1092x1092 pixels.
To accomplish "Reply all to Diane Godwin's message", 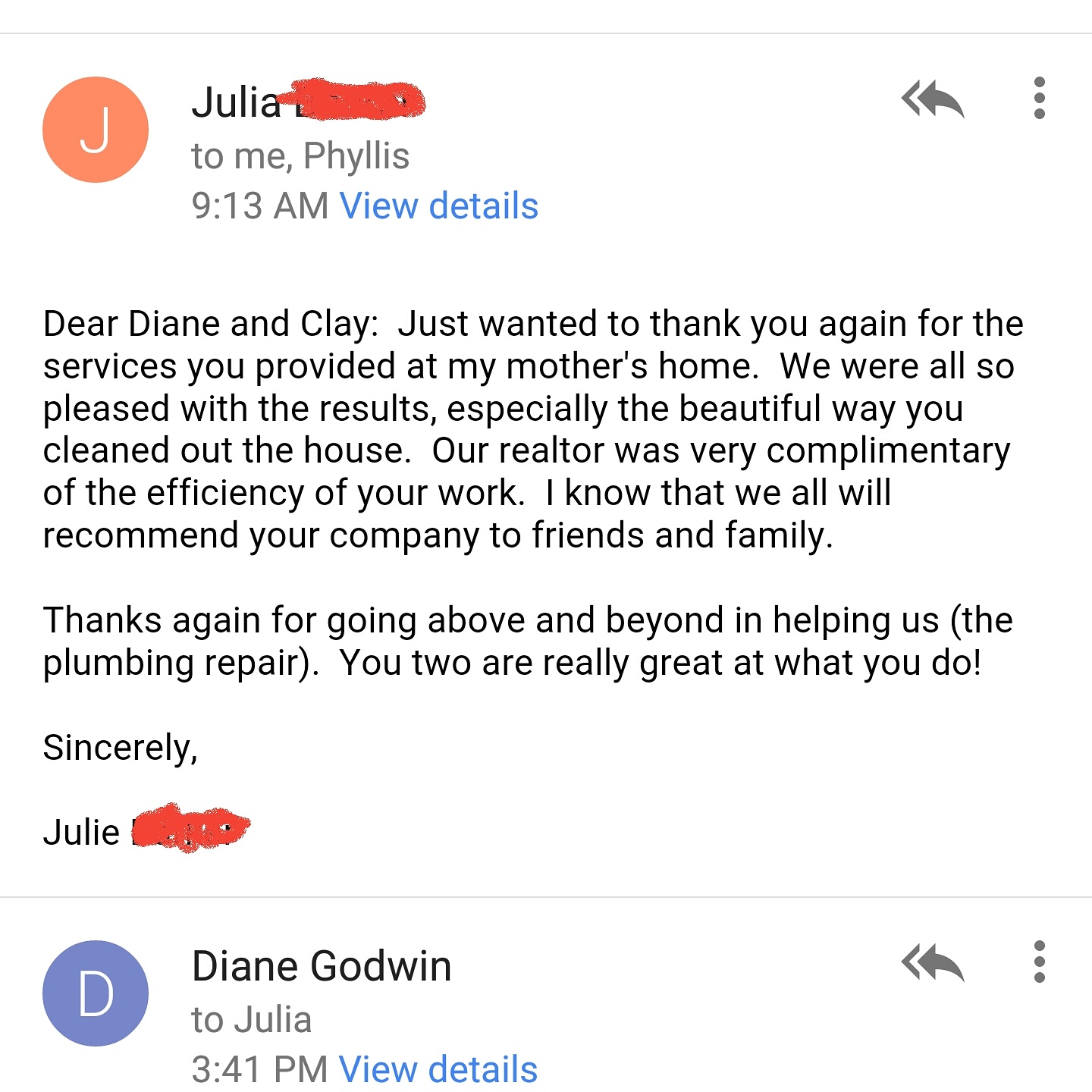I will click(933, 963).
